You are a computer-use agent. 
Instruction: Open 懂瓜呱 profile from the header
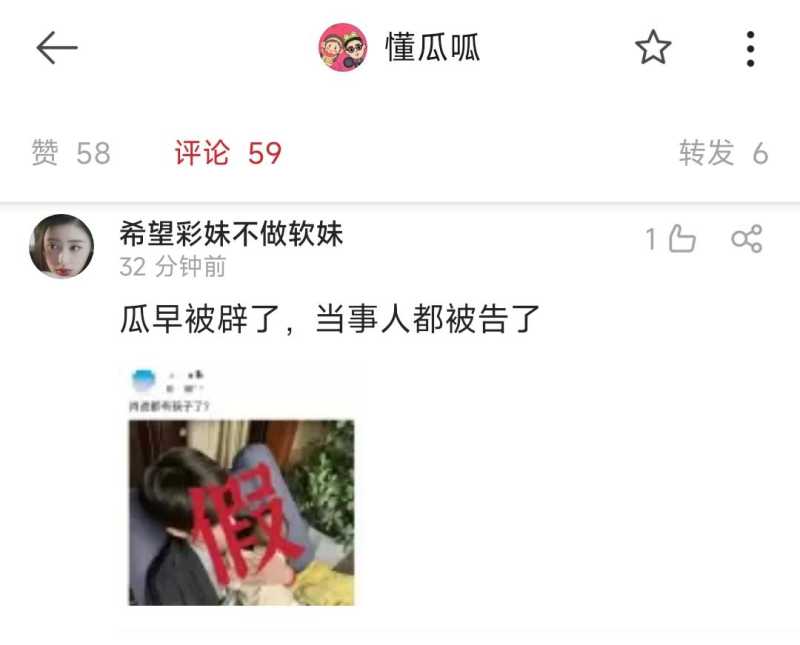pyautogui.click(x=400, y=48)
